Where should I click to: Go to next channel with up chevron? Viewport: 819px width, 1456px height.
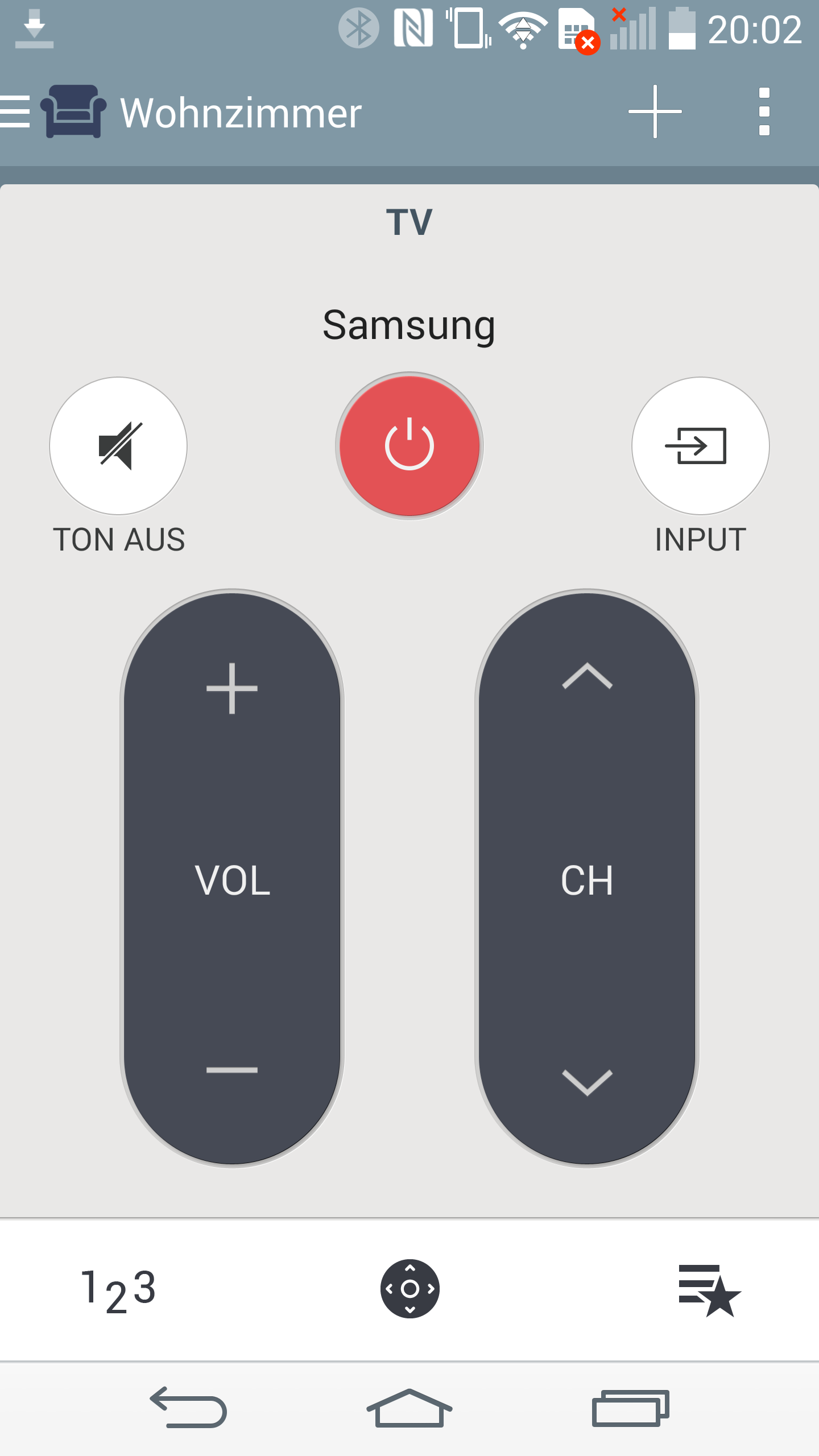(587, 676)
